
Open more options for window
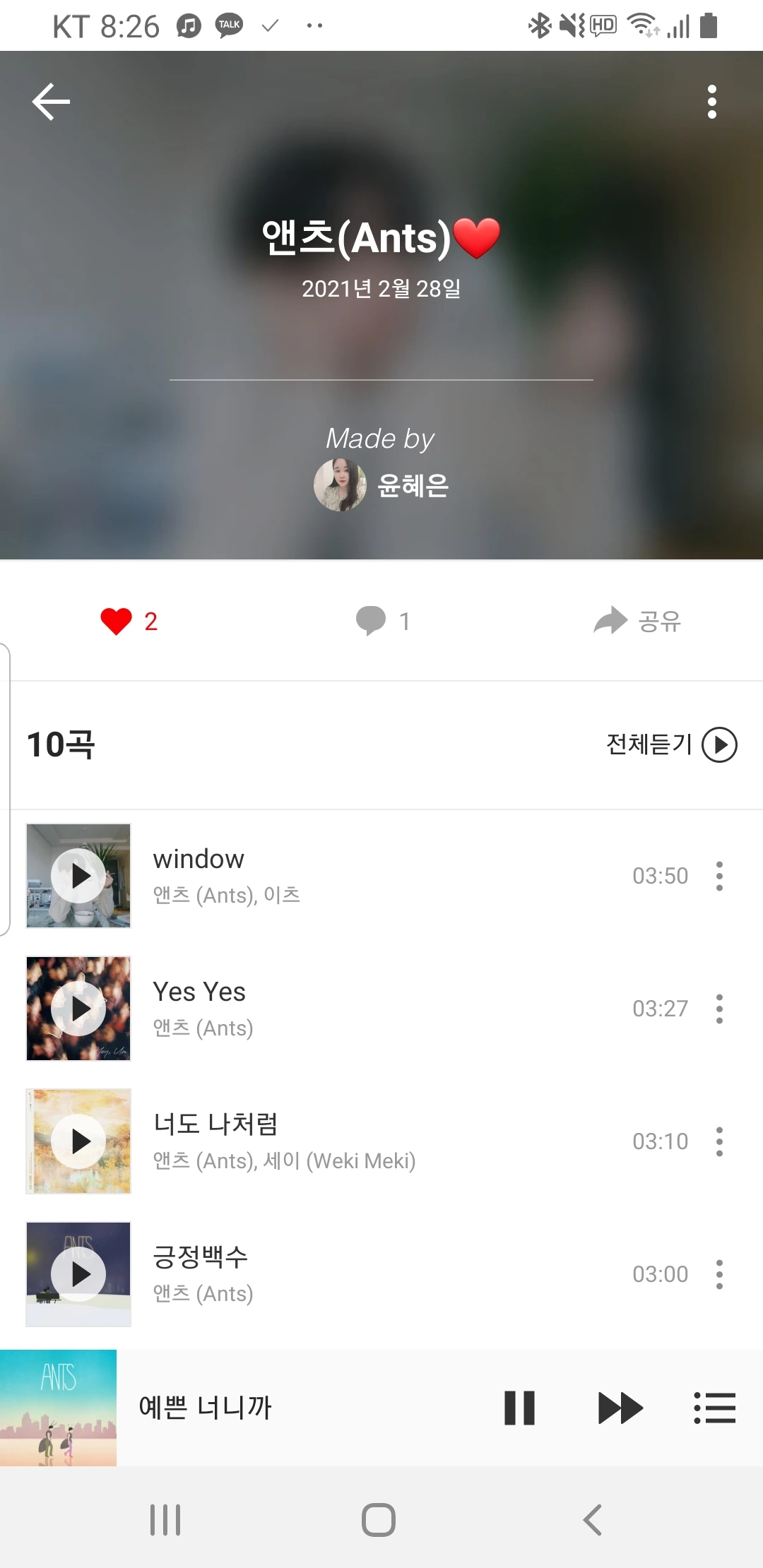click(719, 876)
